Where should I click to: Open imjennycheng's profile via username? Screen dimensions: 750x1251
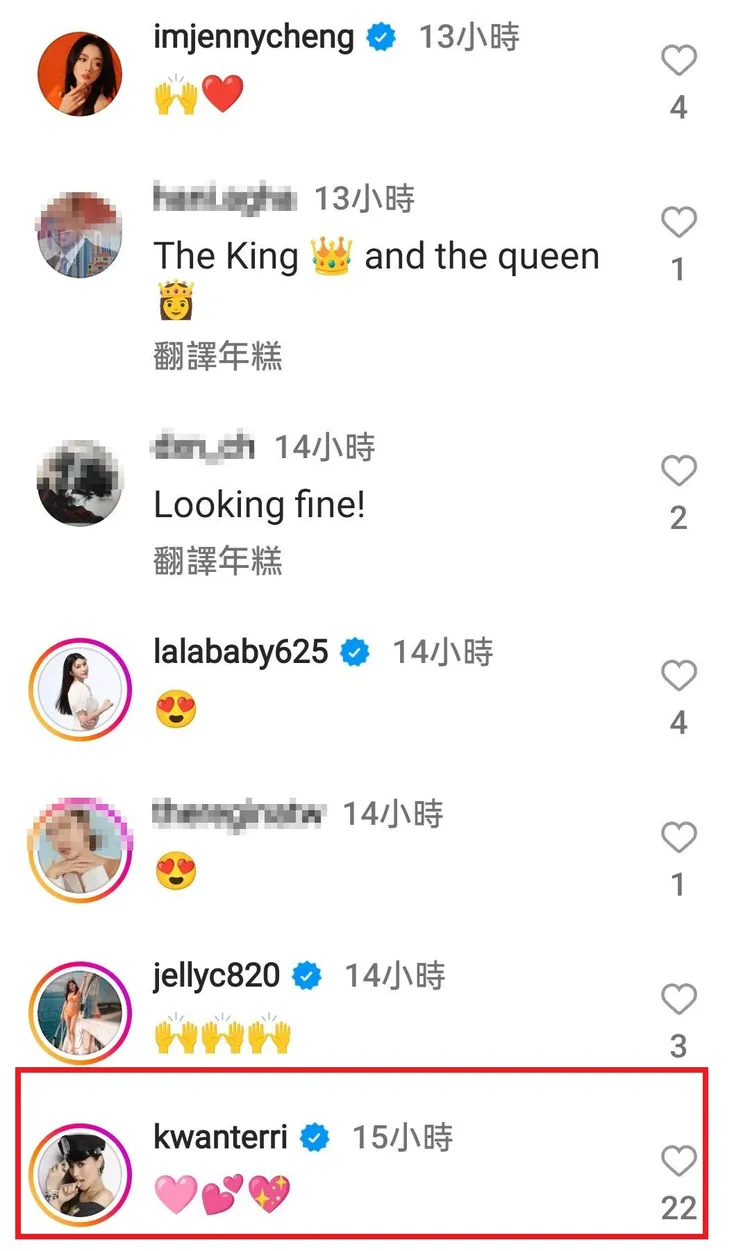click(254, 38)
